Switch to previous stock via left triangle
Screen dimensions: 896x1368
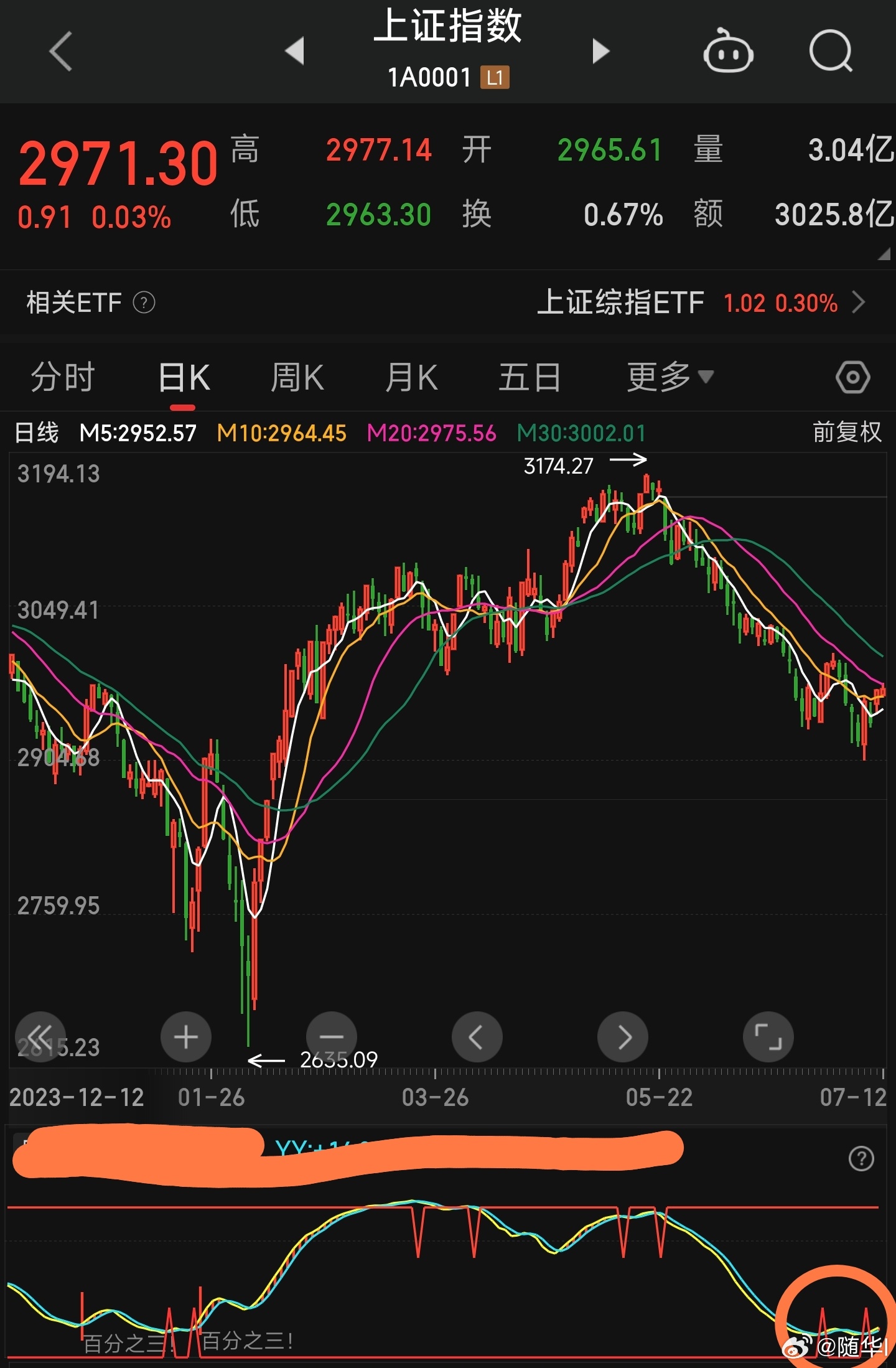(x=296, y=52)
